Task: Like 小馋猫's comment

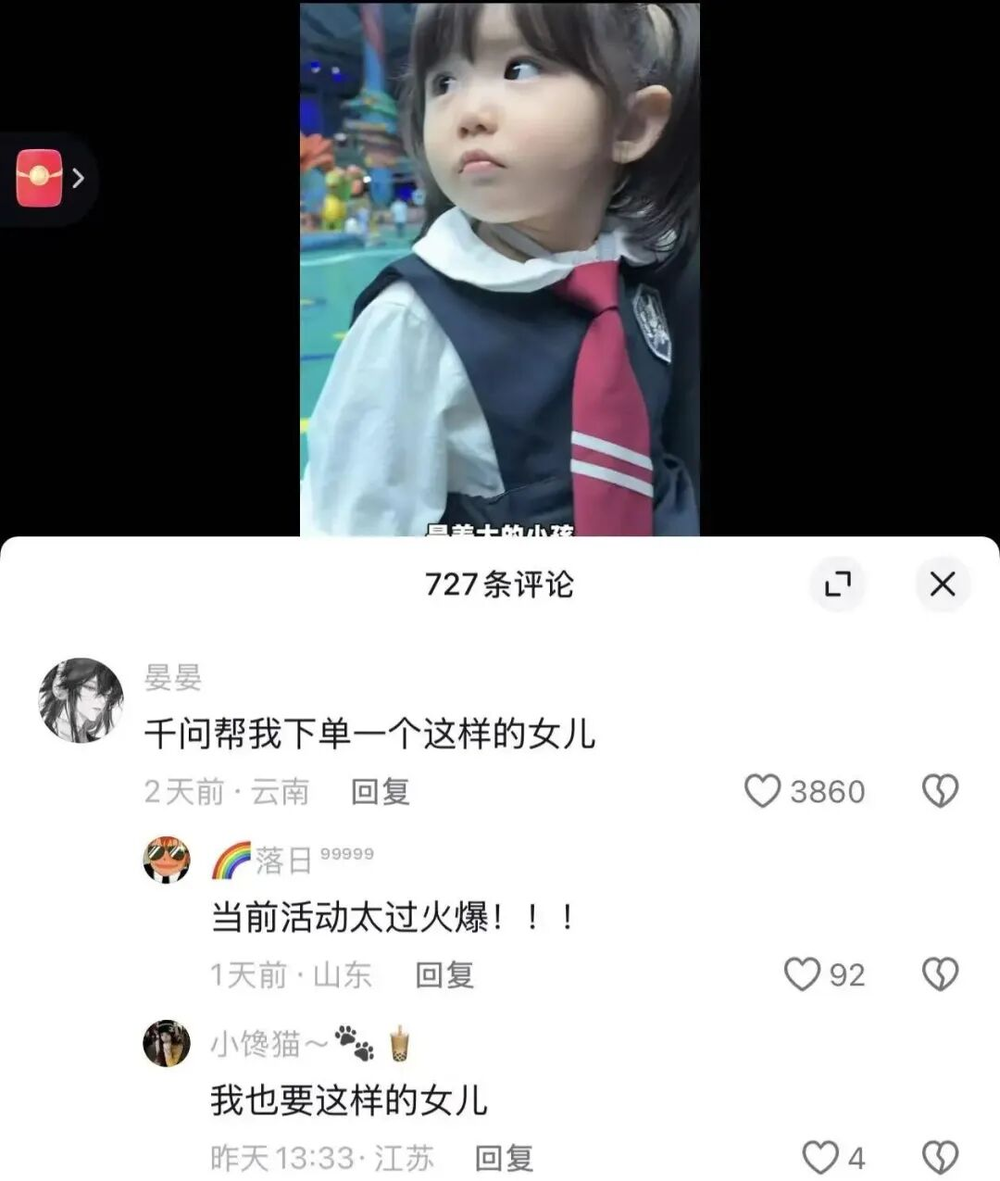Action: 820,1158
